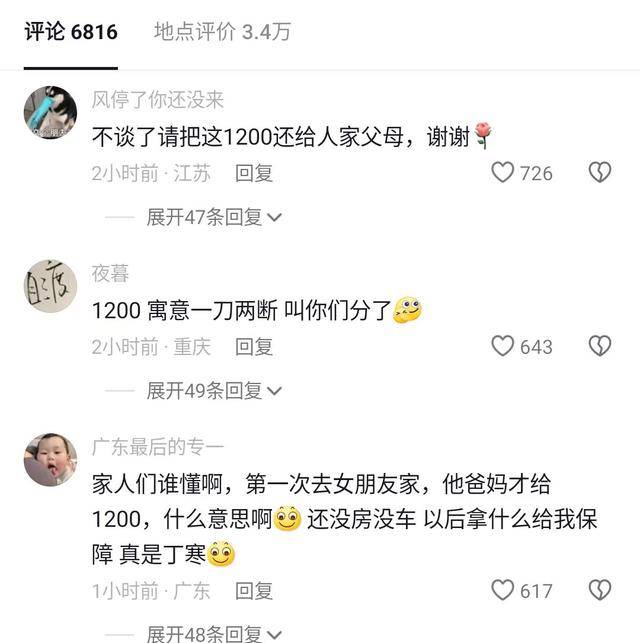The width and height of the screenshot is (640, 643).
Task: Dislike the comment by 风停了你还没来
Action: point(599,173)
